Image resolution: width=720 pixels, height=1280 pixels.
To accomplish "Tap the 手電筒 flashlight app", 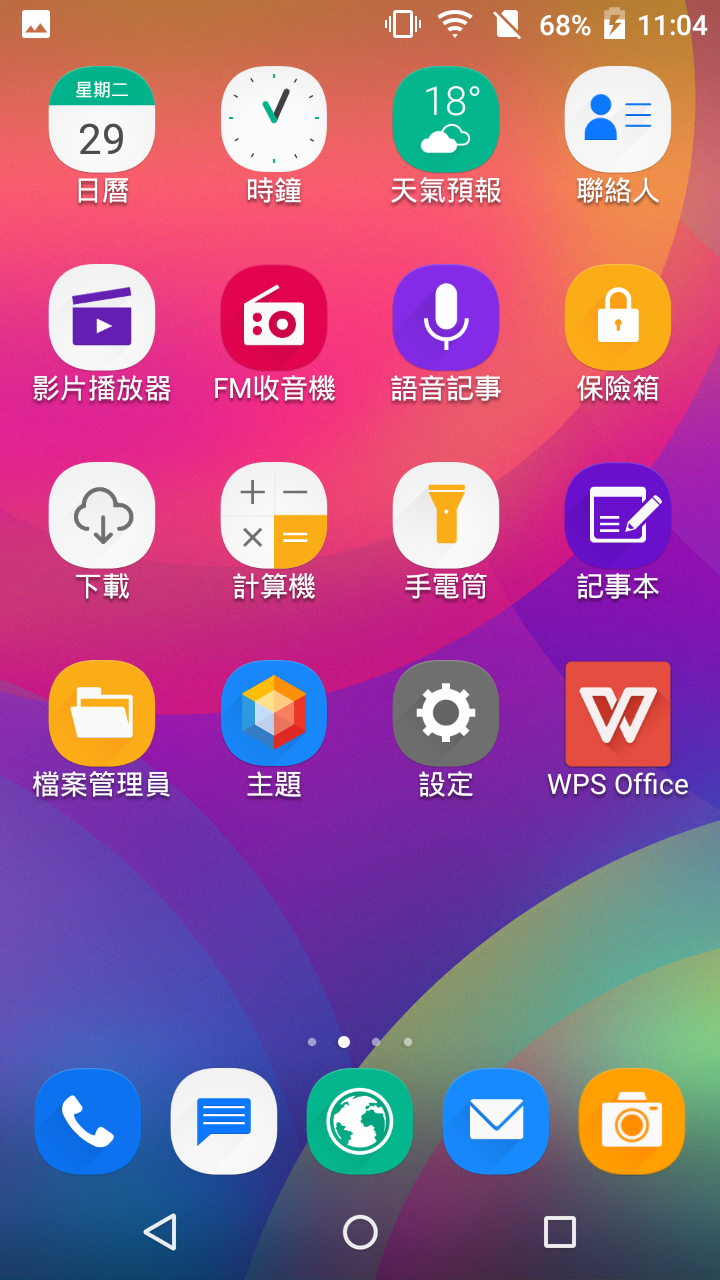I will point(446,515).
